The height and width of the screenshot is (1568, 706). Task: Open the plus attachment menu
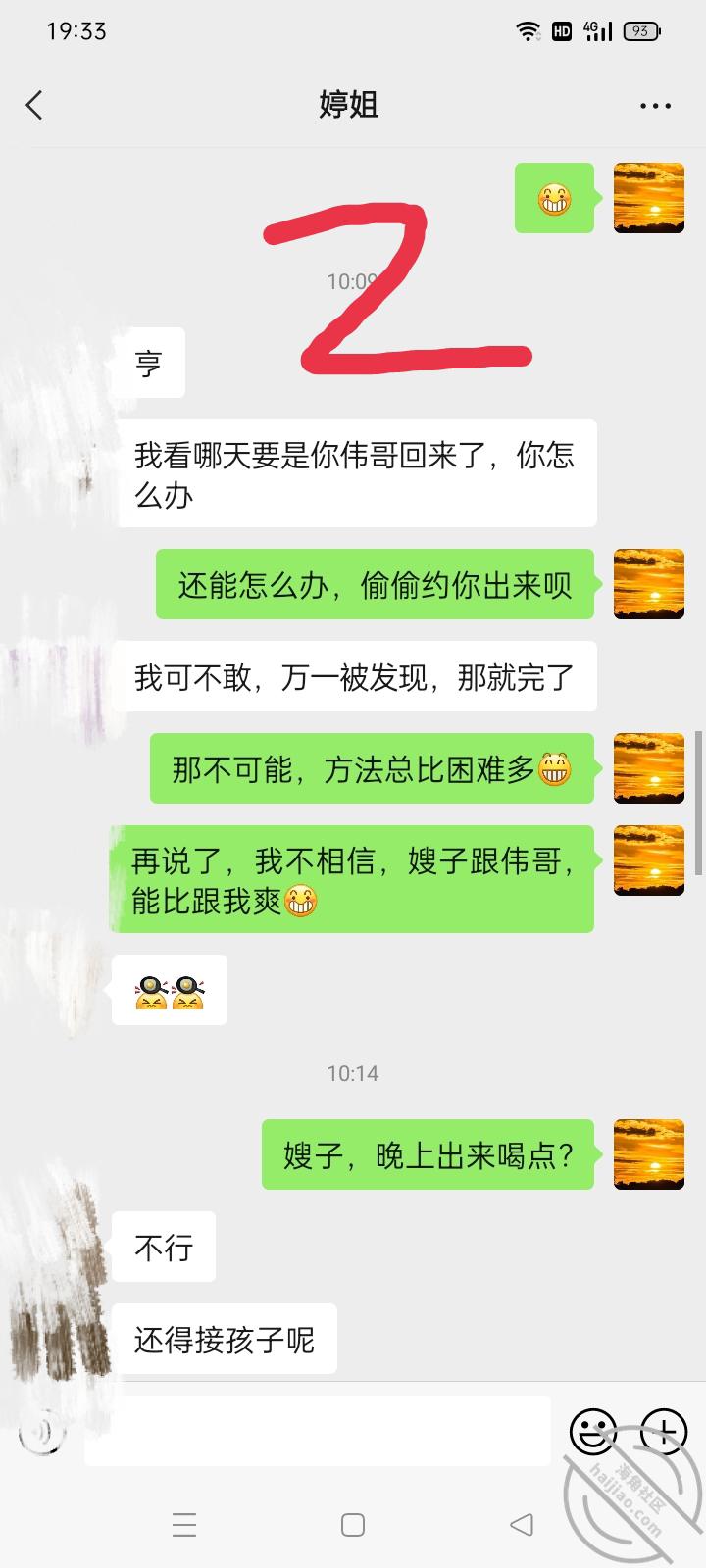[664, 1433]
